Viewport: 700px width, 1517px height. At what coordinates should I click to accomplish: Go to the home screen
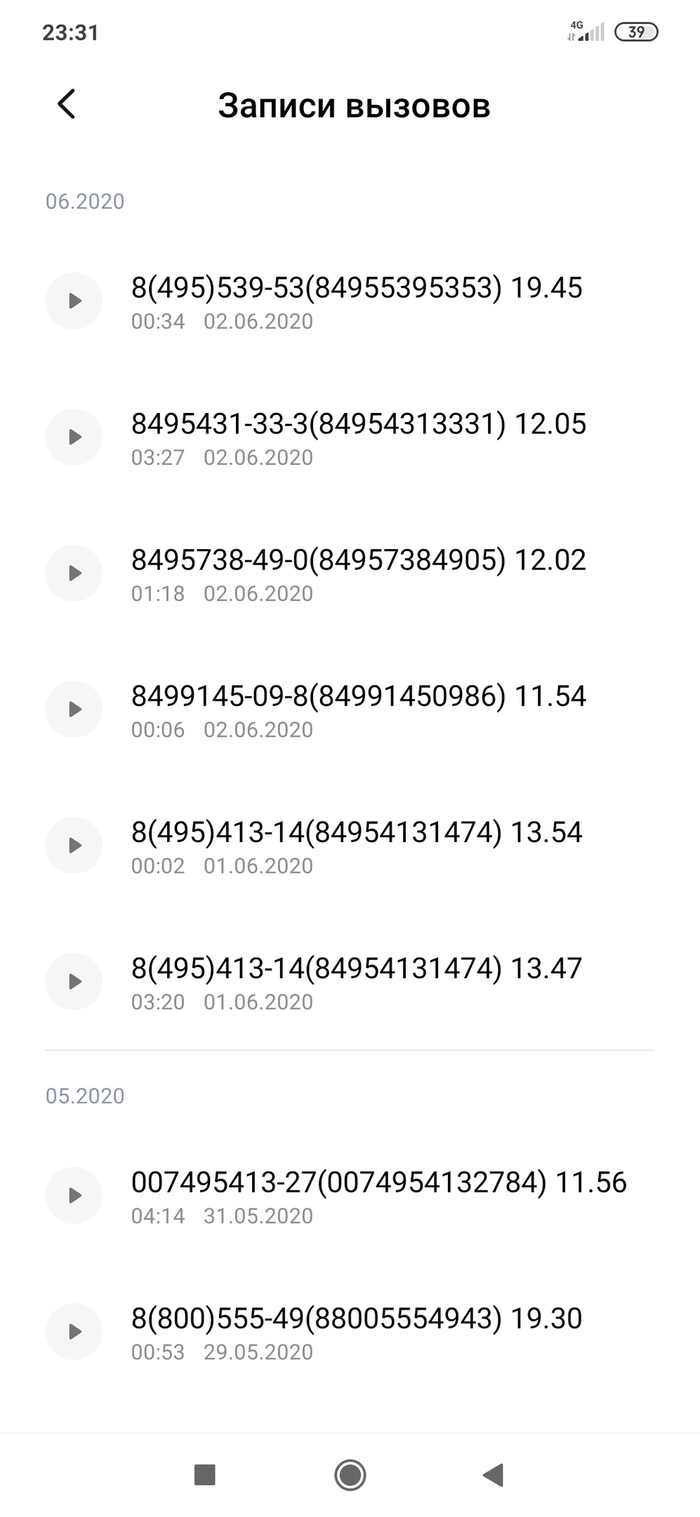(350, 1474)
